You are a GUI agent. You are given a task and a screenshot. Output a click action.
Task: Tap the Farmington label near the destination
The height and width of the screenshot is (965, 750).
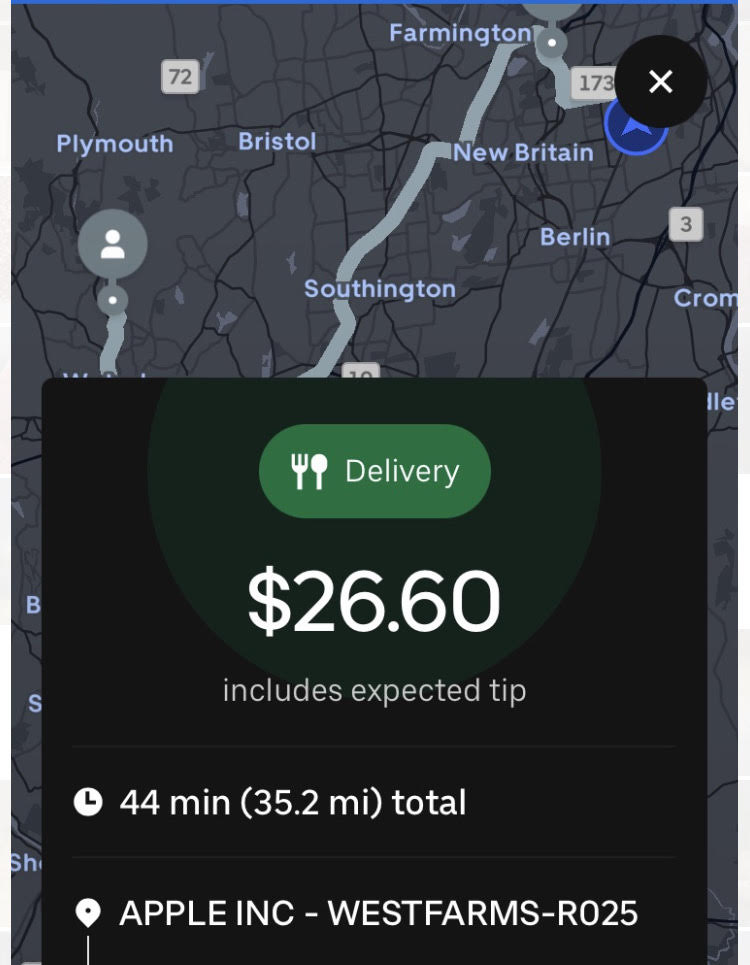point(460,31)
